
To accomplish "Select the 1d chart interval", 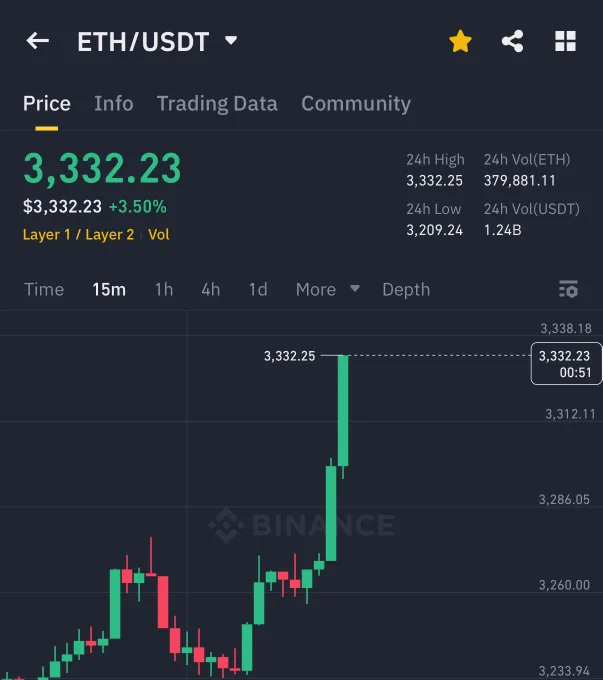I will click(x=258, y=290).
